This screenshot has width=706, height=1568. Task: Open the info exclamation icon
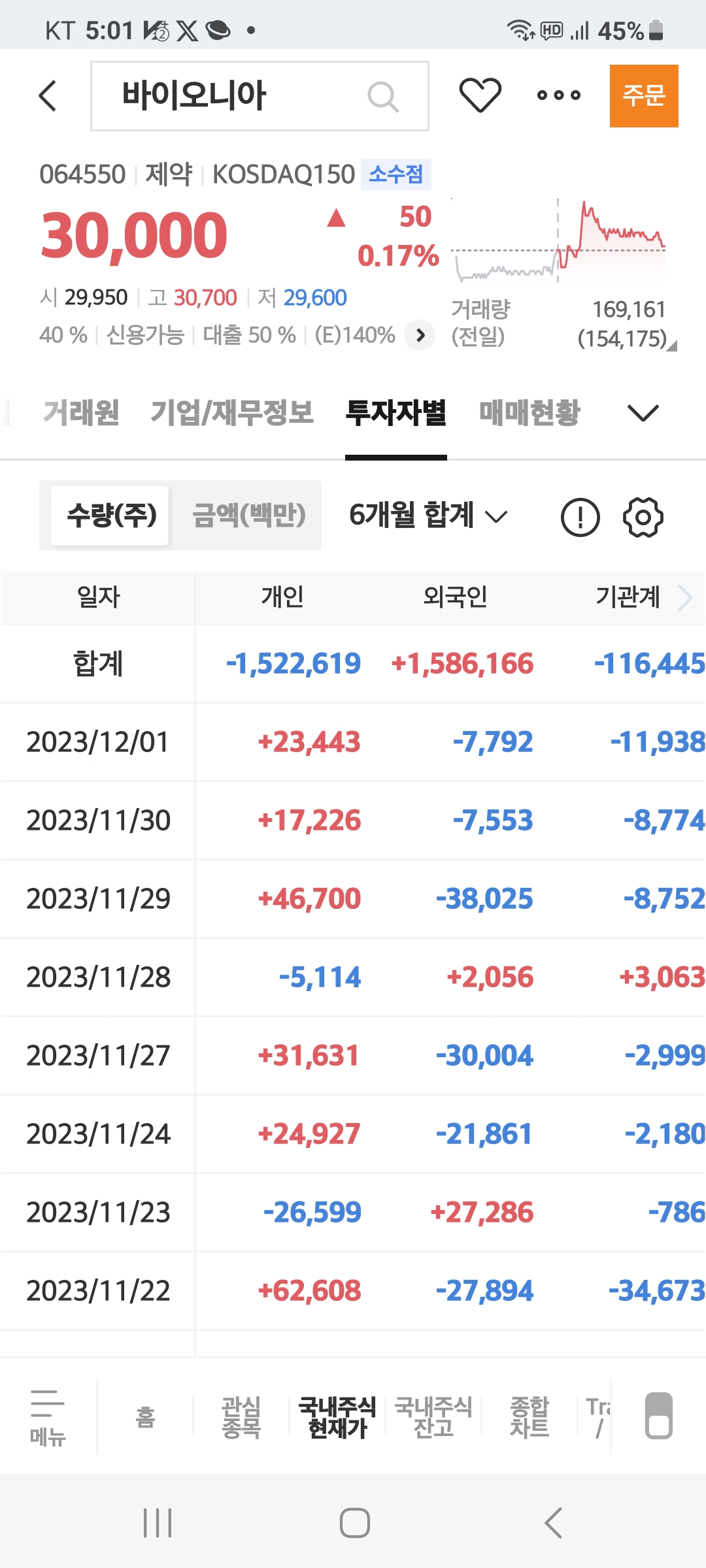[580, 517]
